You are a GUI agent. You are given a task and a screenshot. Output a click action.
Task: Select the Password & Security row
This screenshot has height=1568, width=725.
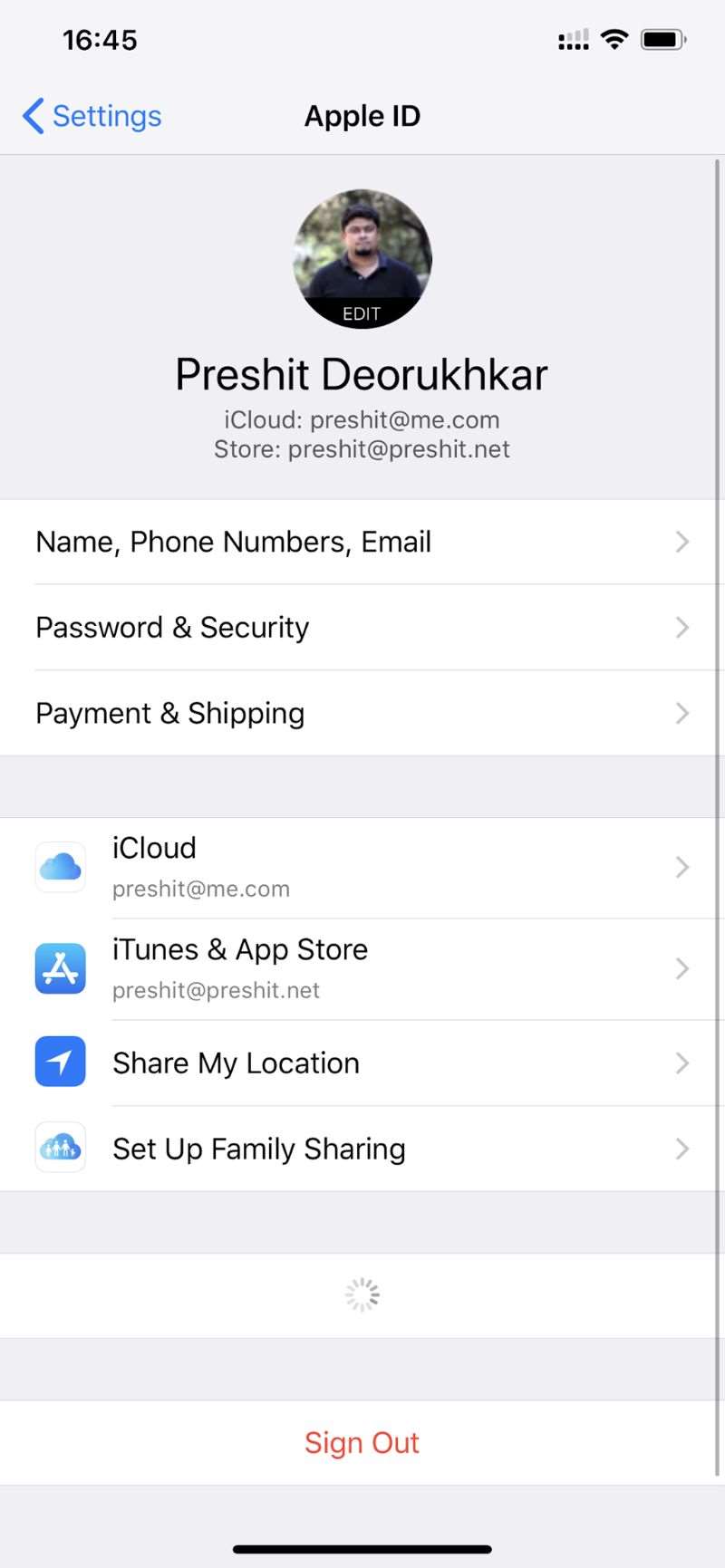(x=172, y=628)
